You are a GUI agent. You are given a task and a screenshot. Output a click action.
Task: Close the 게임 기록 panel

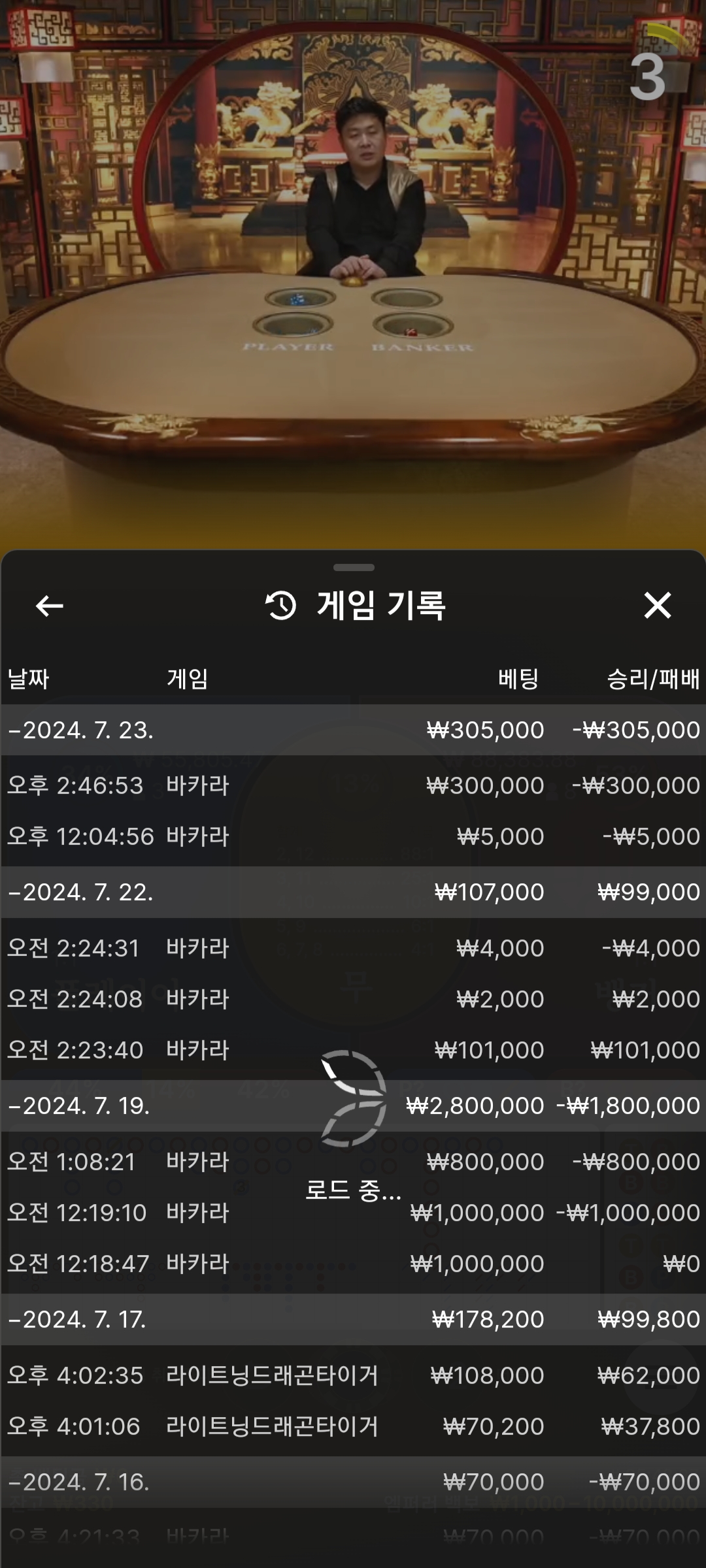[x=657, y=606]
